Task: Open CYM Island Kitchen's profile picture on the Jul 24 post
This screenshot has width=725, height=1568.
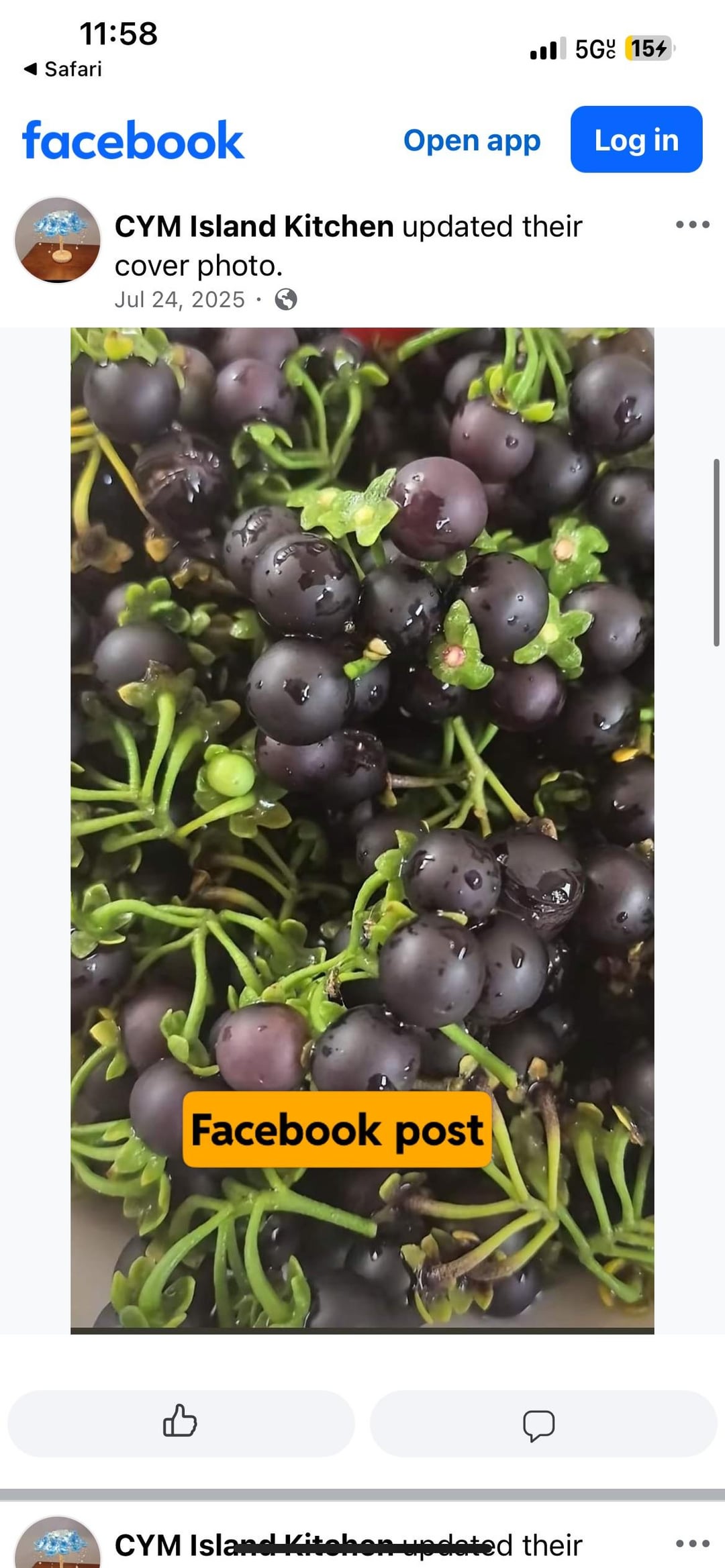Action: tap(58, 240)
